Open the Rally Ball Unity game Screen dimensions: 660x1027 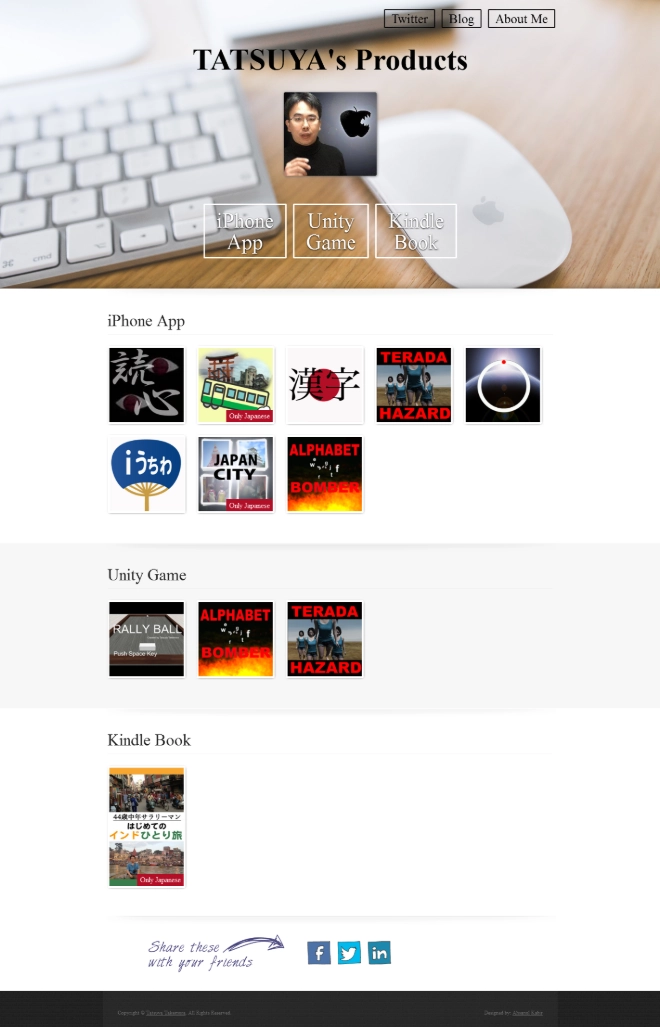[x=147, y=639]
